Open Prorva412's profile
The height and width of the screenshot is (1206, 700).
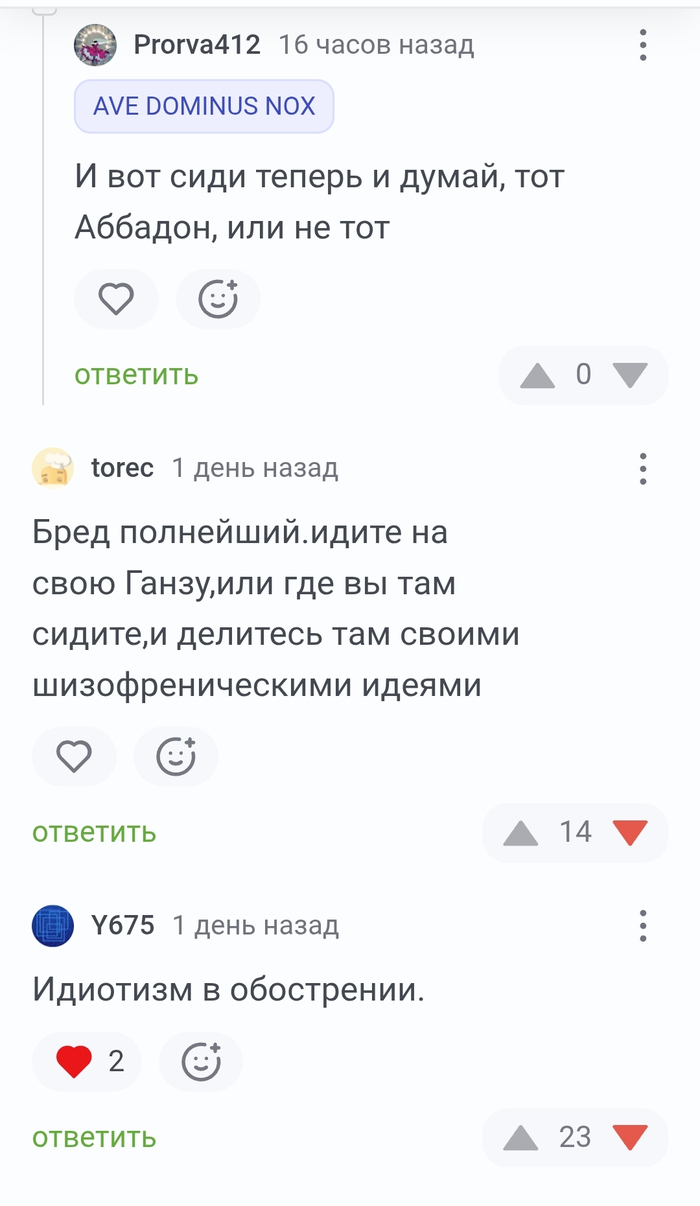coord(197,45)
